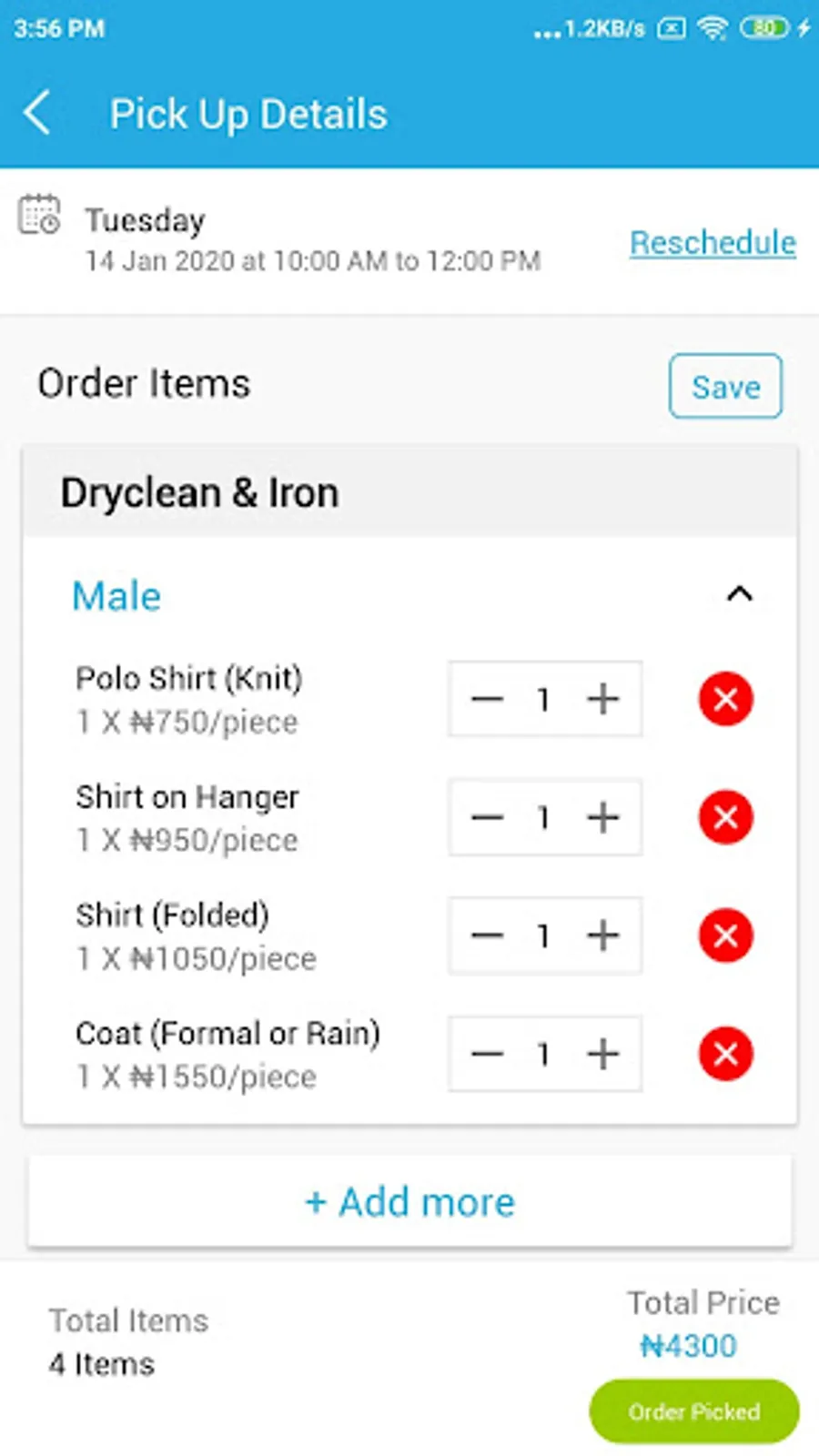
Task: Increase Shirt on Hanger quantity
Action: pyautogui.click(x=603, y=817)
